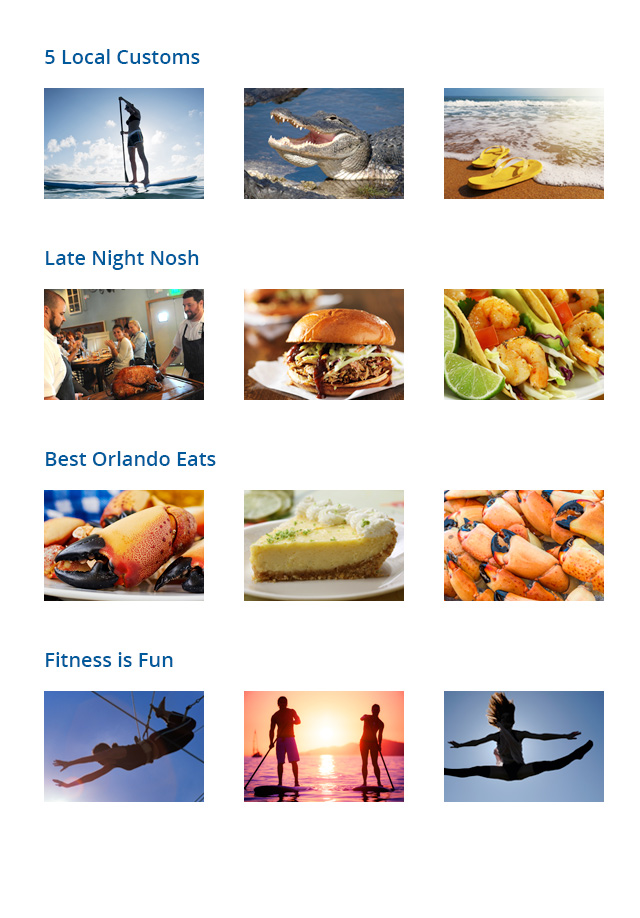
Task: Open the key lime pie tile
Action: click(x=324, y=545)
